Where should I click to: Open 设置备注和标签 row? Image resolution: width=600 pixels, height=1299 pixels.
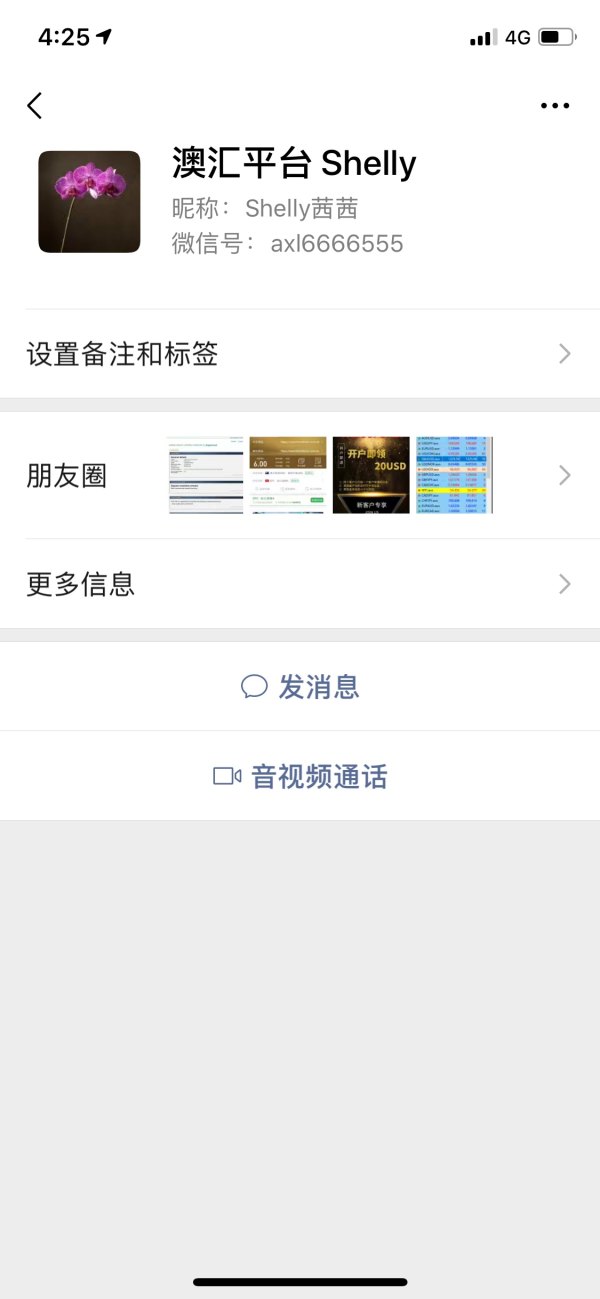(x=300, y=354)
